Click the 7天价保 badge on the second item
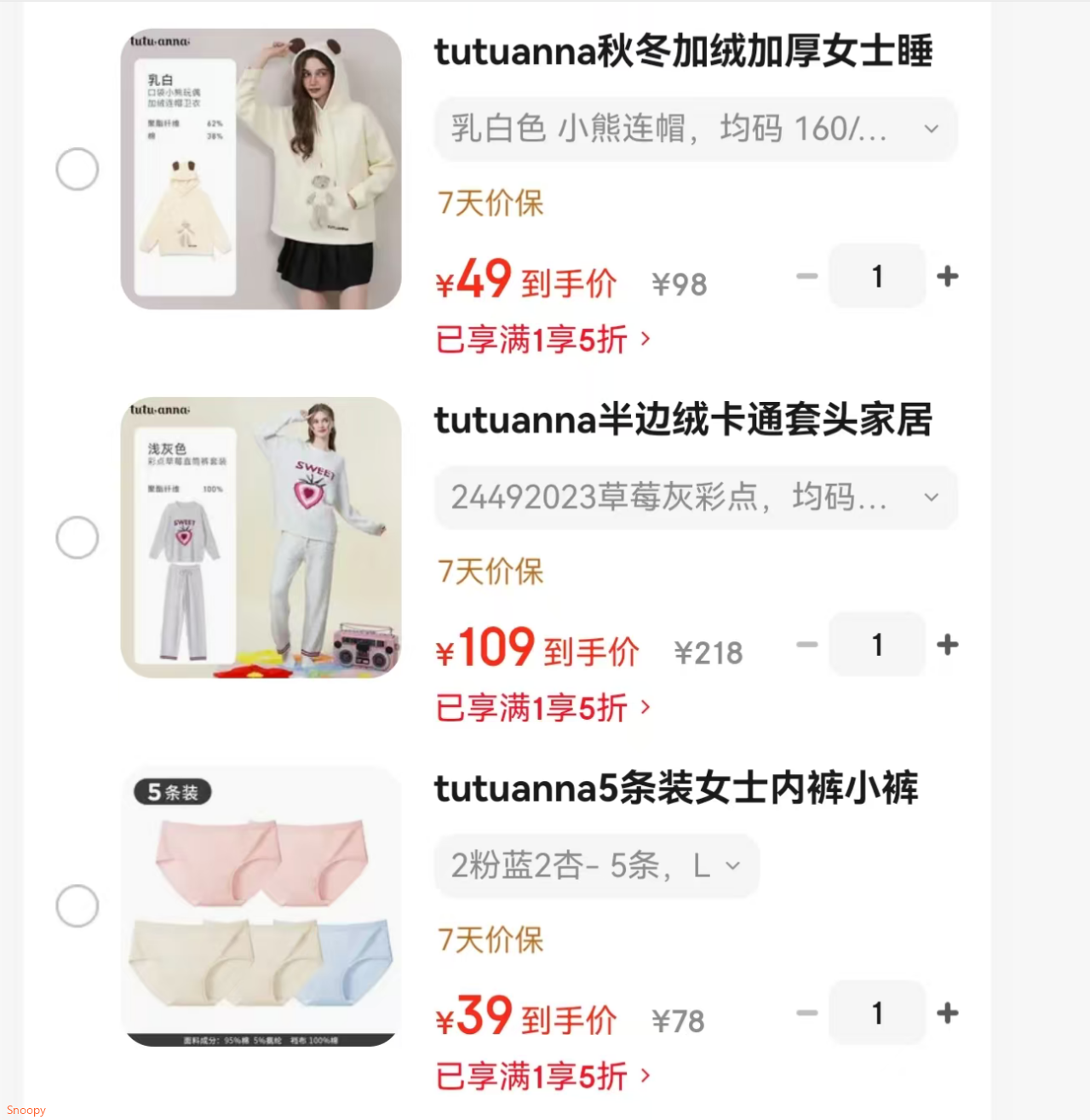 click(490, 571)
